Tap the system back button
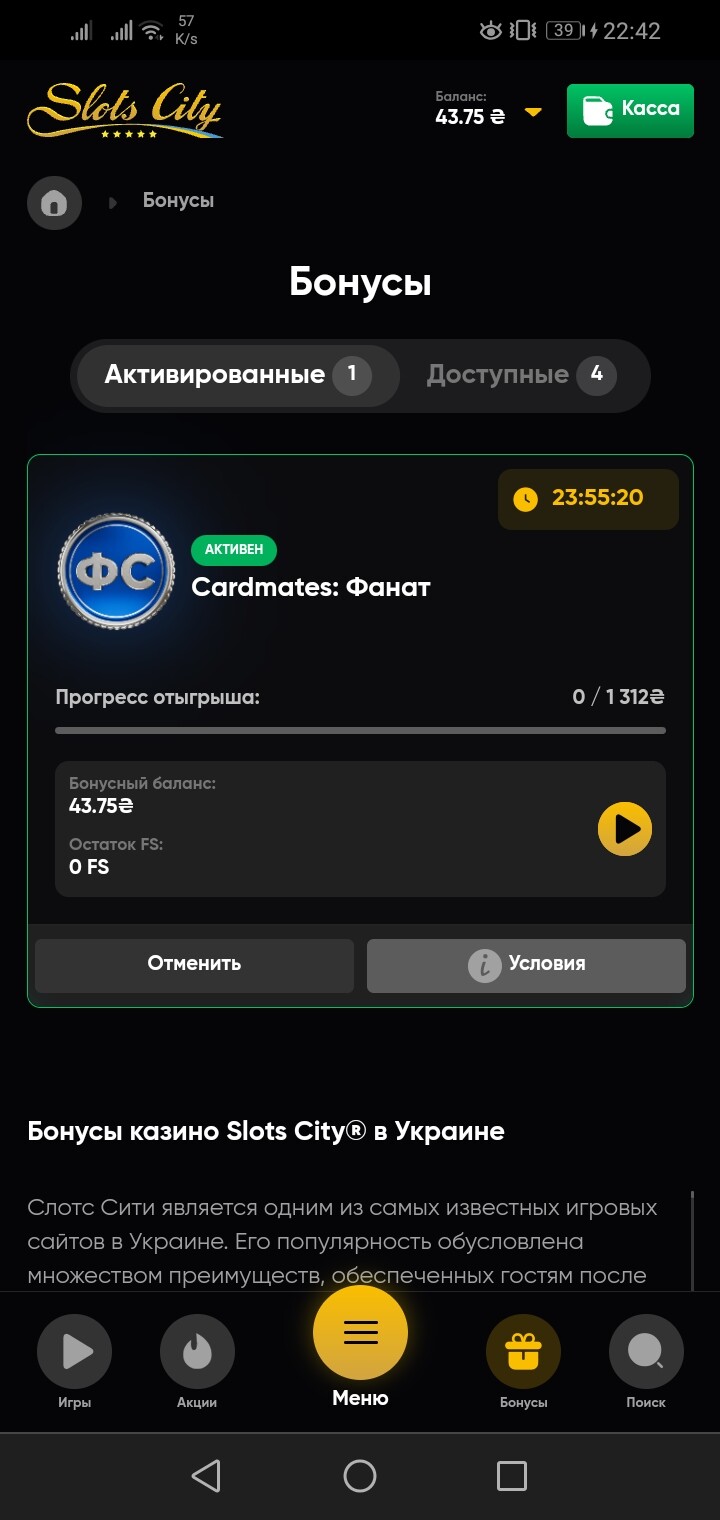The width and height of the screenshot is (720, 1520). pos(206,1476)
